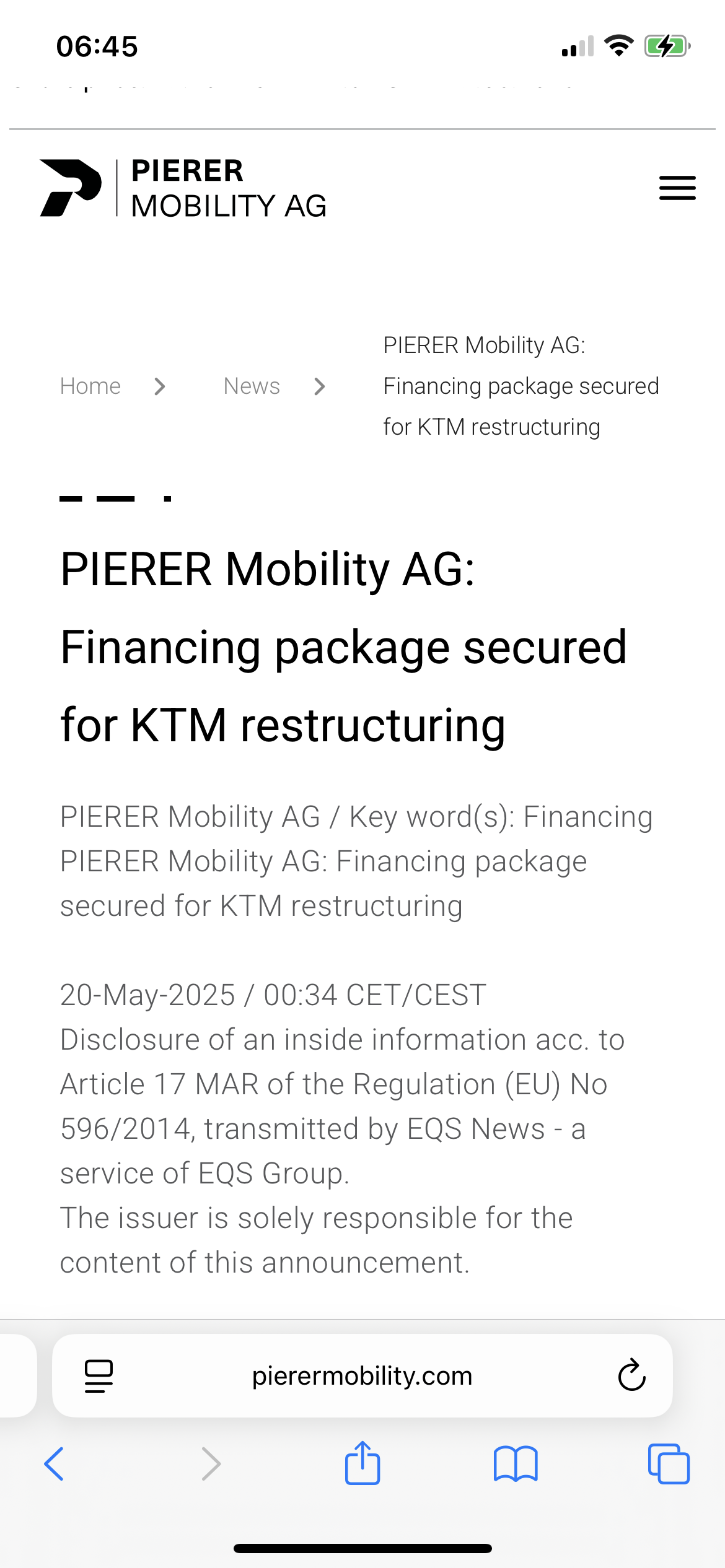Open the page settings icon in address bar
Screen dimensions: 725x1568
pos(99,1376)
